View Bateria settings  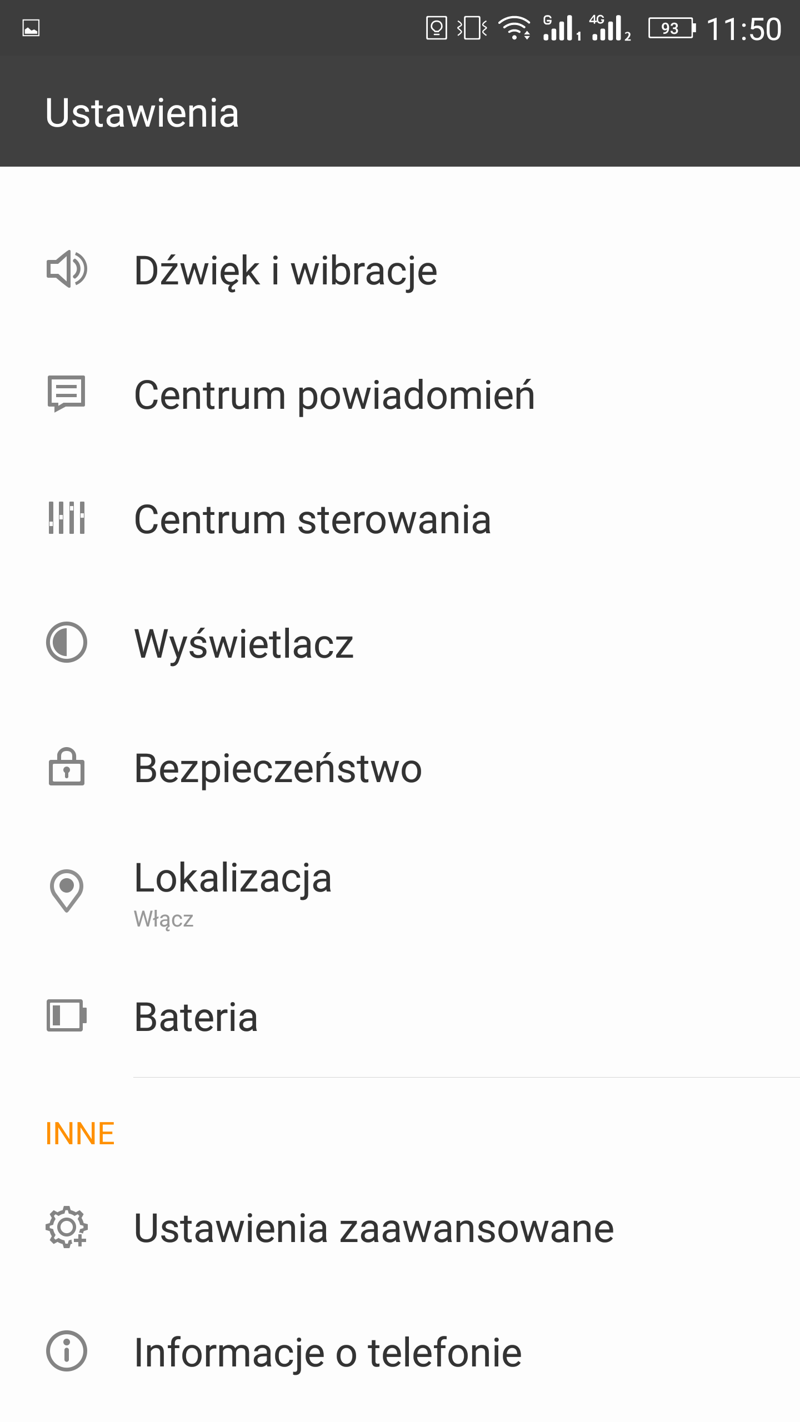point(196,1017)
